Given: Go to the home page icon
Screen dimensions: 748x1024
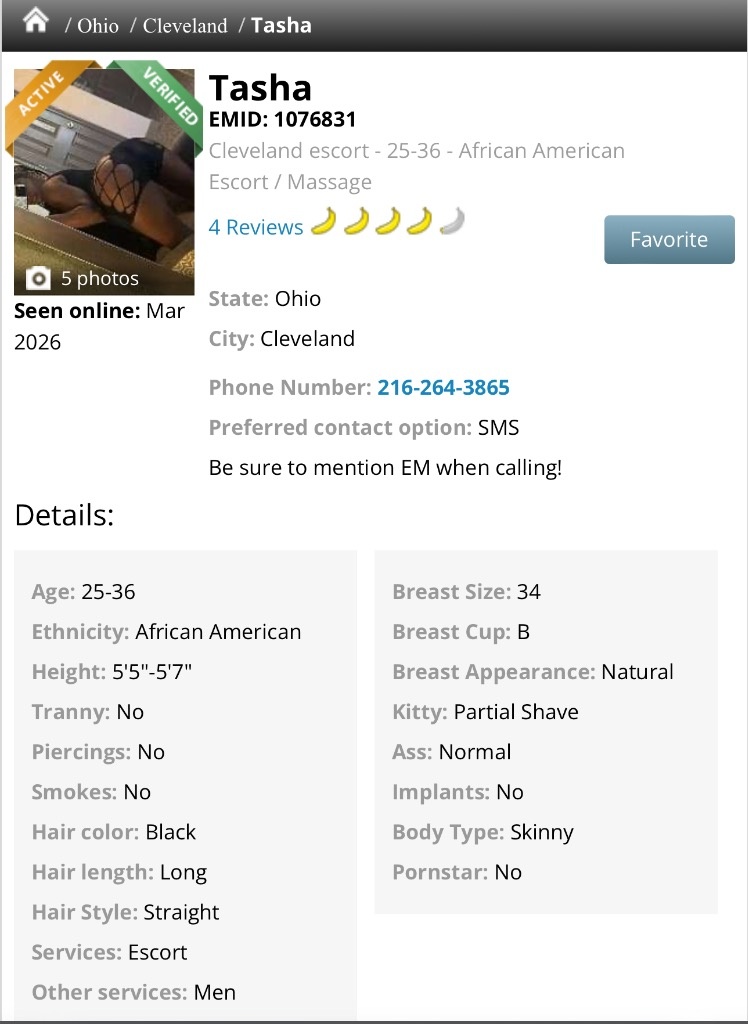Looking at the screenshot, I should pos(35,21).
